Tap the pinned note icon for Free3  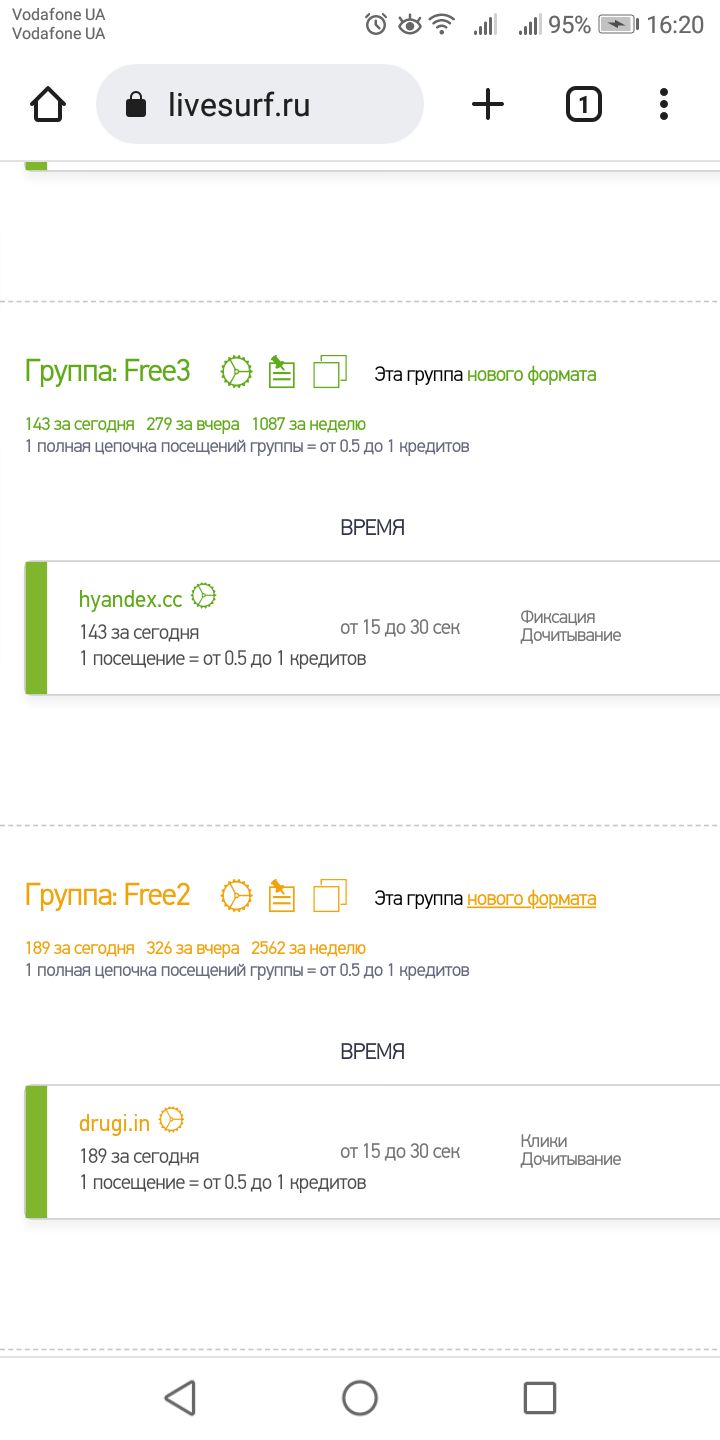click(282, 372)
